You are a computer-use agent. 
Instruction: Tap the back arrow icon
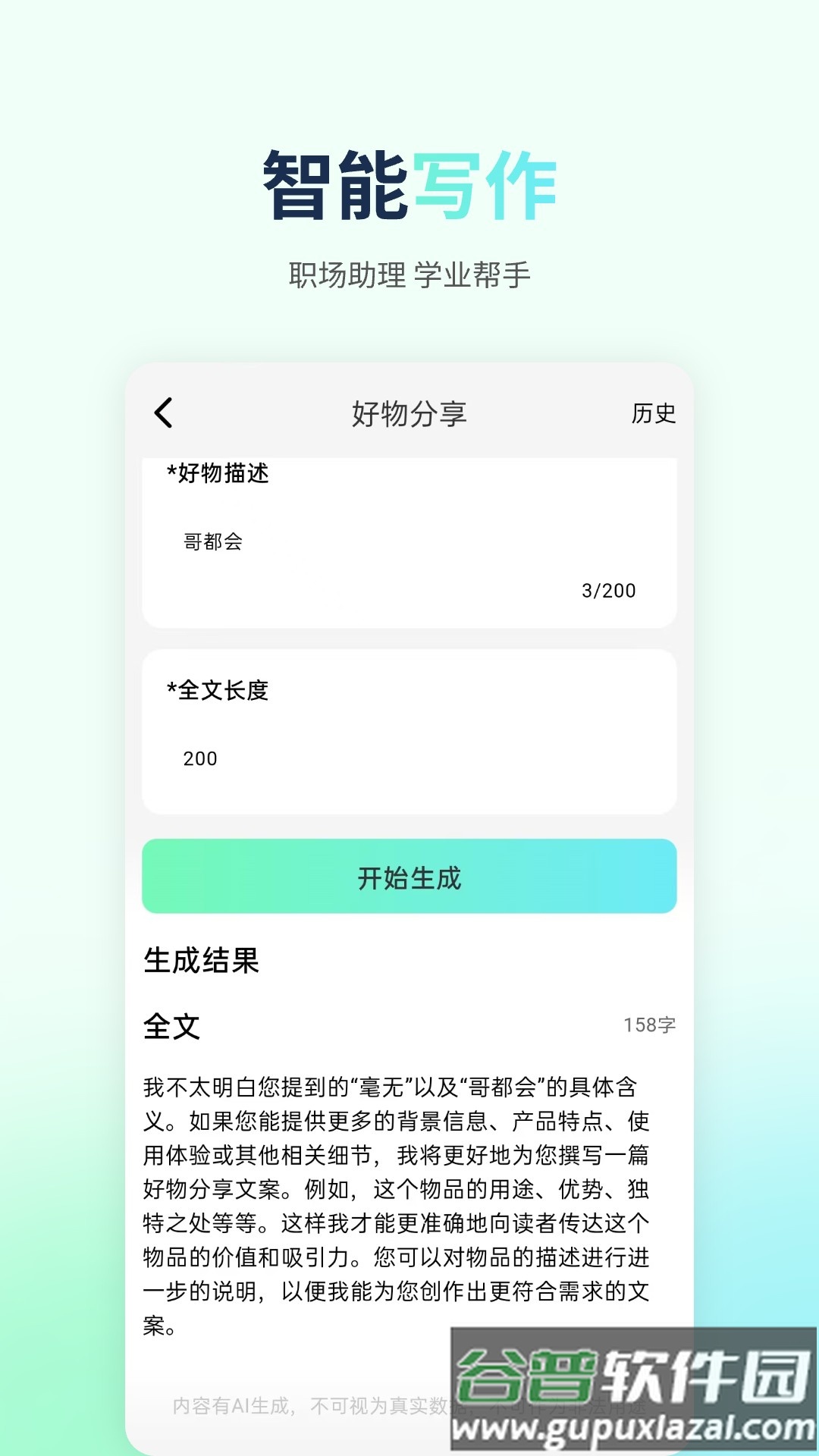[x=163, y=413]
